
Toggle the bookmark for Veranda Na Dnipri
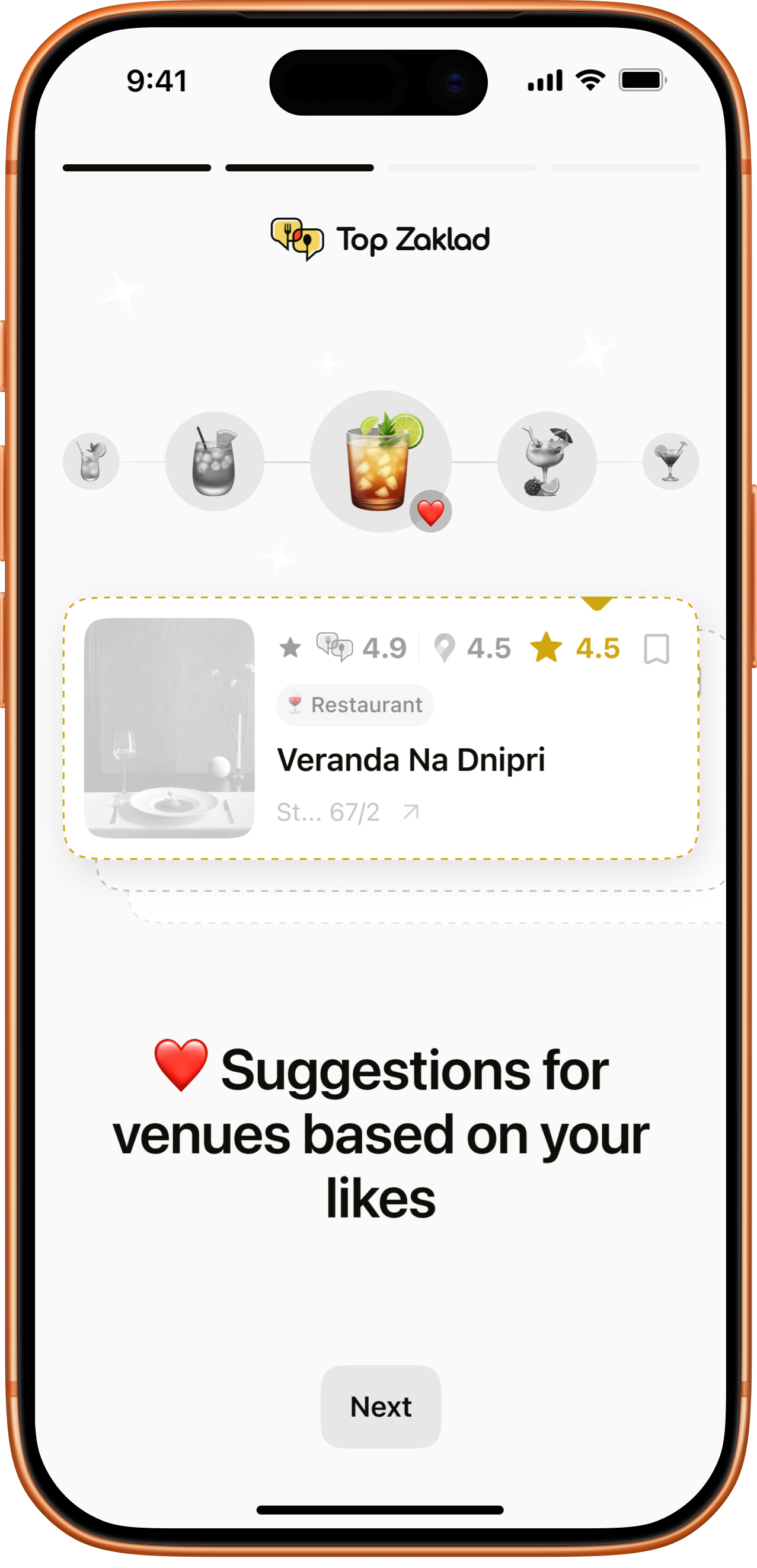point(657,648)
